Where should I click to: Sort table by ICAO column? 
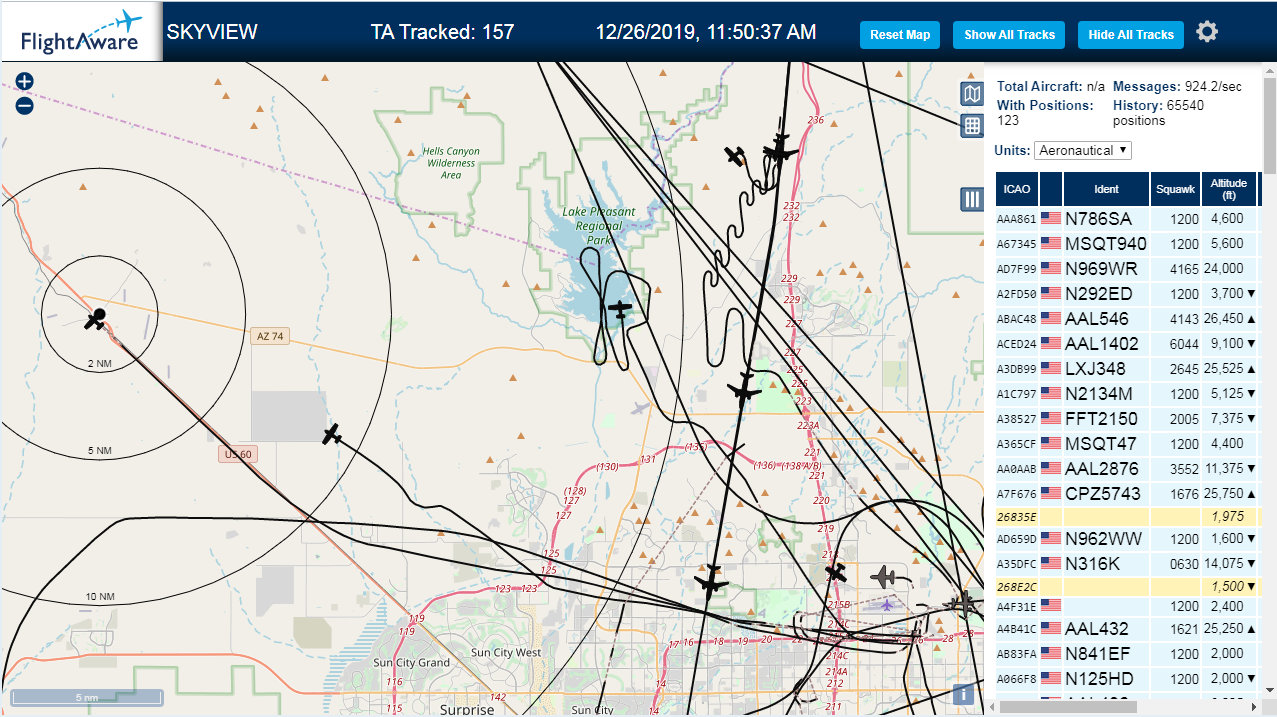[x=1017, y=189]
